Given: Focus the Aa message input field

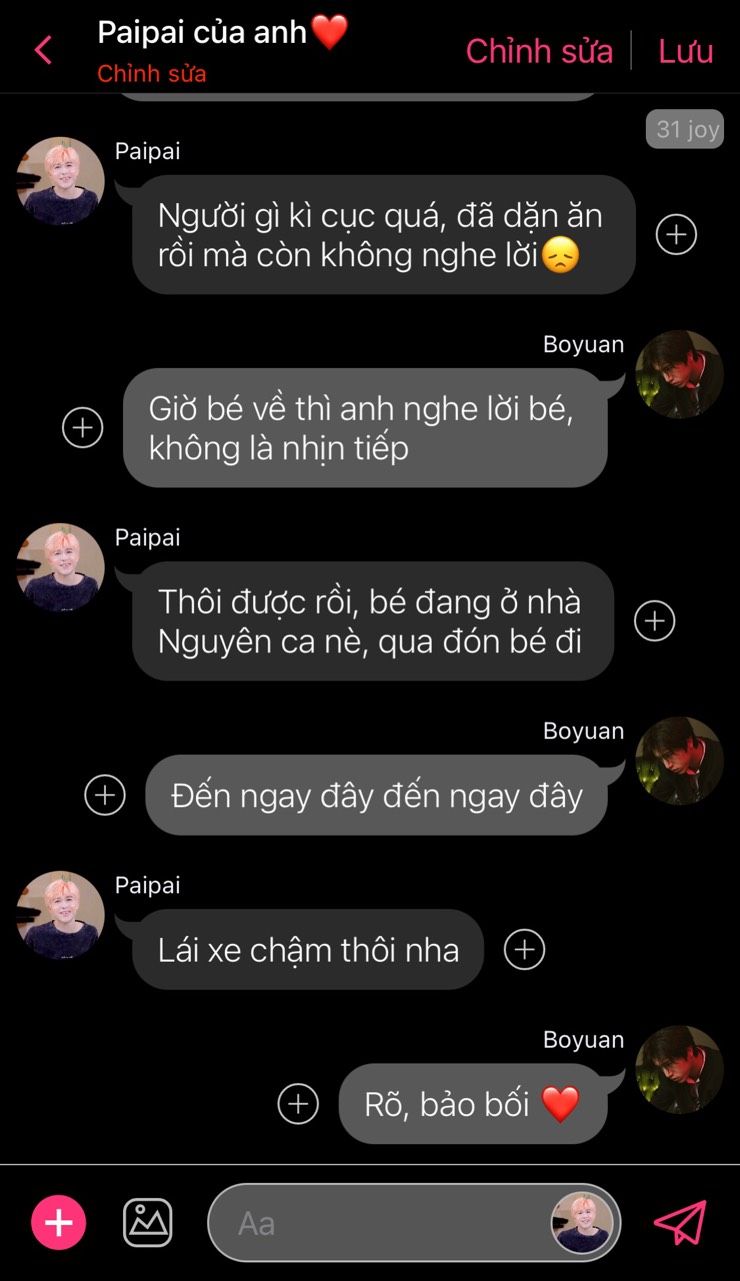Looking at the screenshot, I should tap(380, 1223).
